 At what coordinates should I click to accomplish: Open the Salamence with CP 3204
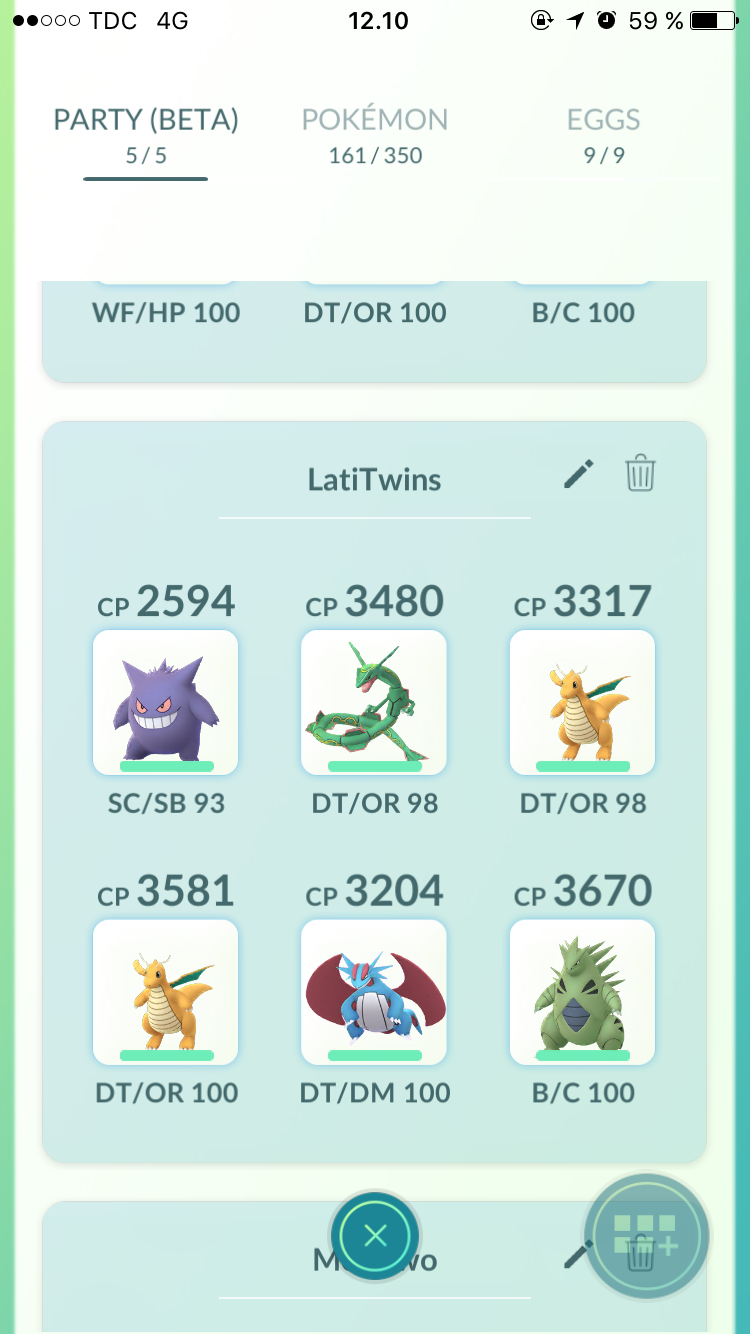click(x=374, y=992)
